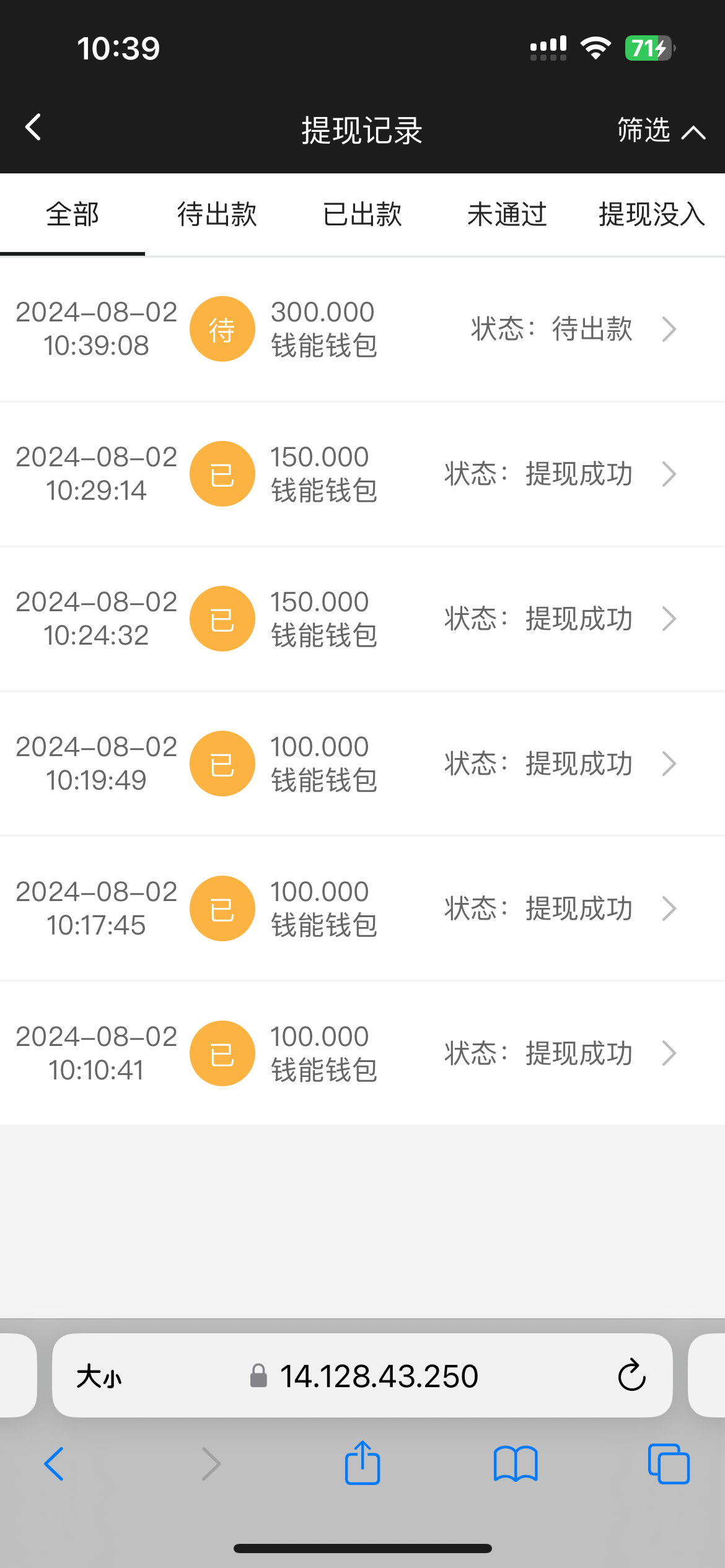View details of the 10:17:45 withdrawal

coord(362,909)
